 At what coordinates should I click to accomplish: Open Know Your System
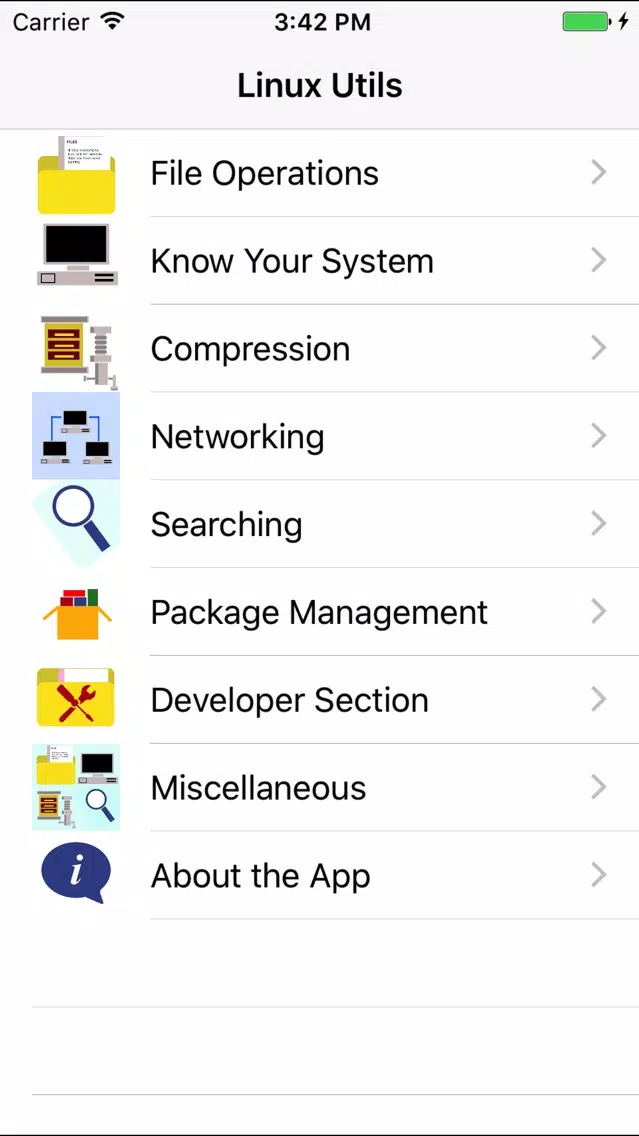(x=320, y=261)
